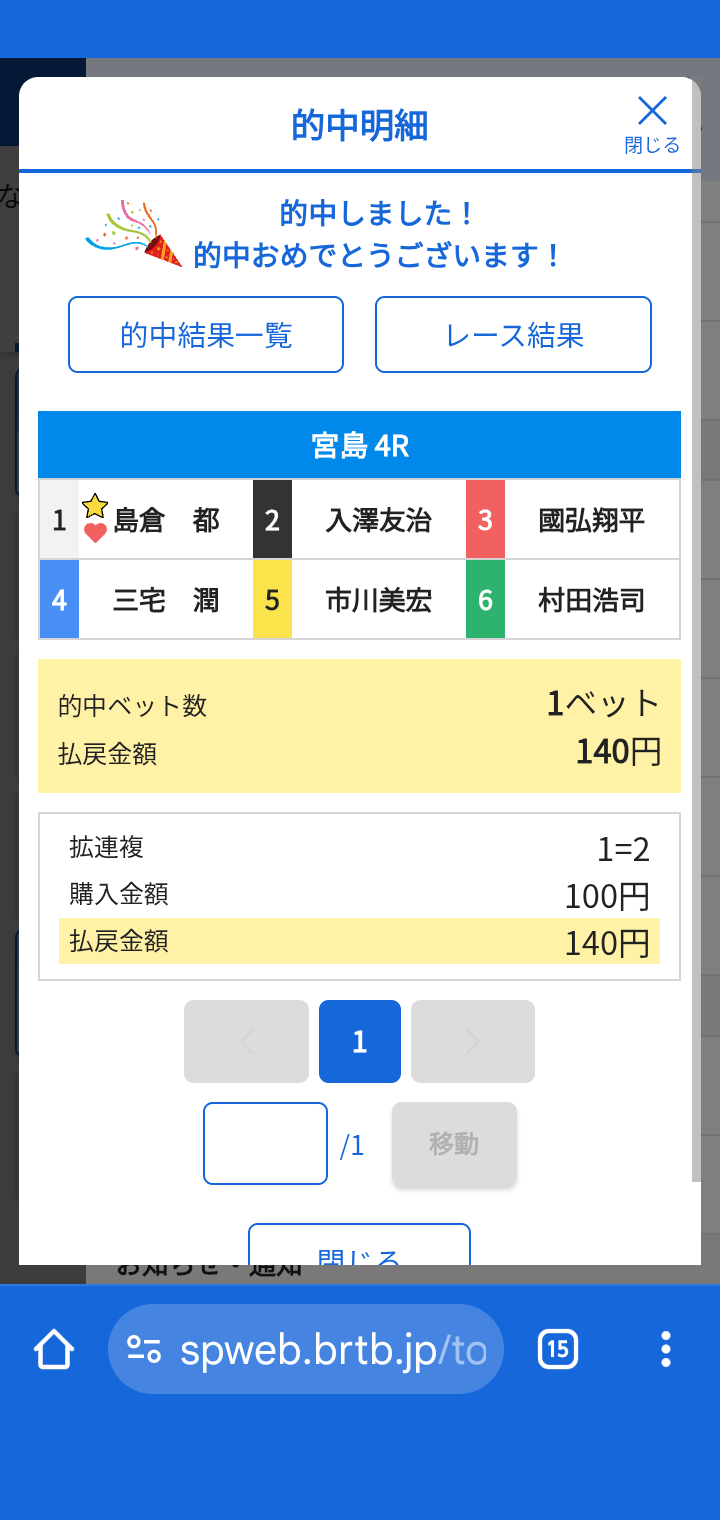Focus the page number input field

click(x=265, y=1144)
